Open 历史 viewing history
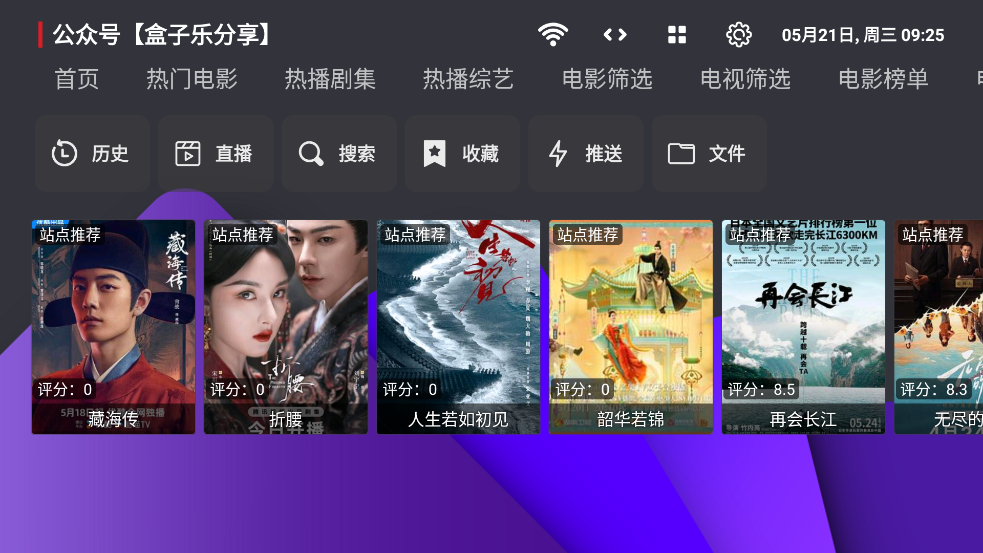The image size is (983, 553). coord(91,154)
